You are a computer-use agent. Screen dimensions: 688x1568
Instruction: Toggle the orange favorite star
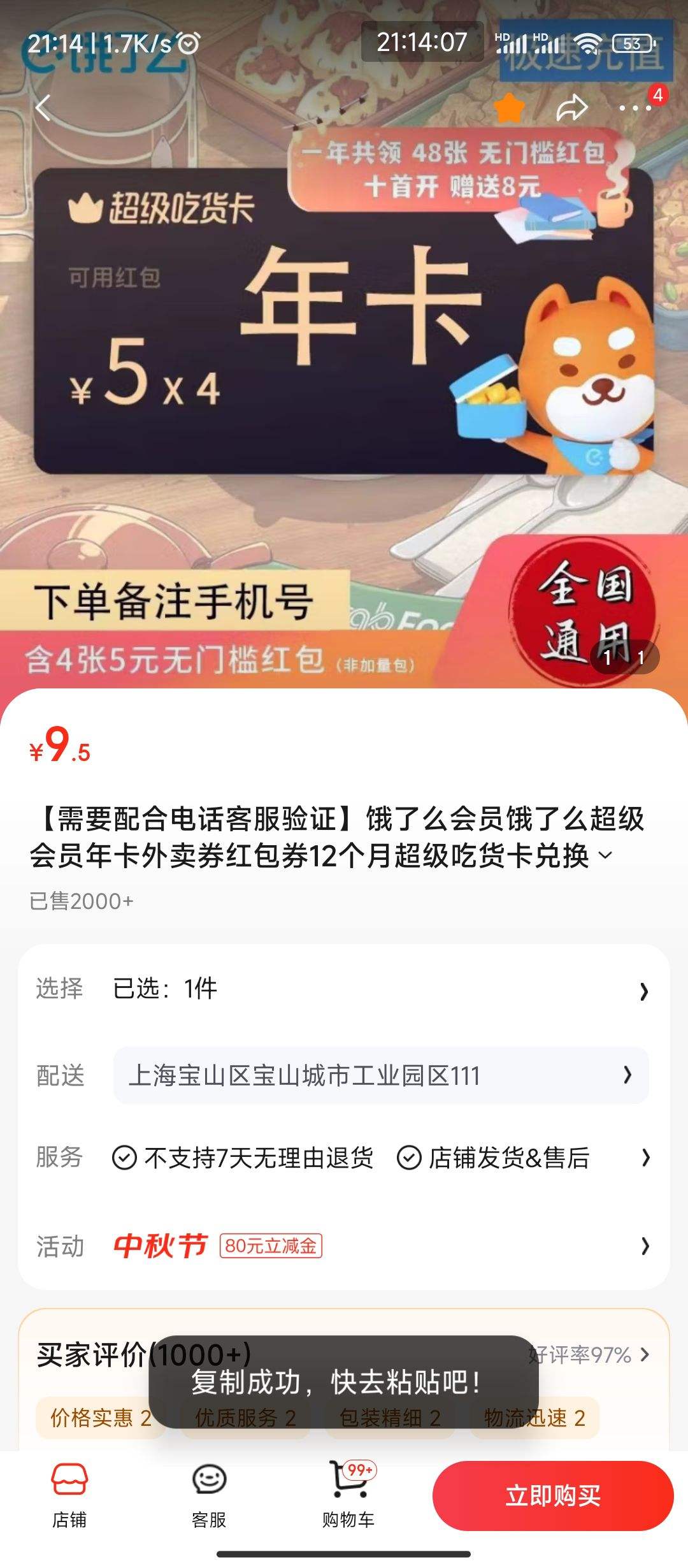coord(509,108)
